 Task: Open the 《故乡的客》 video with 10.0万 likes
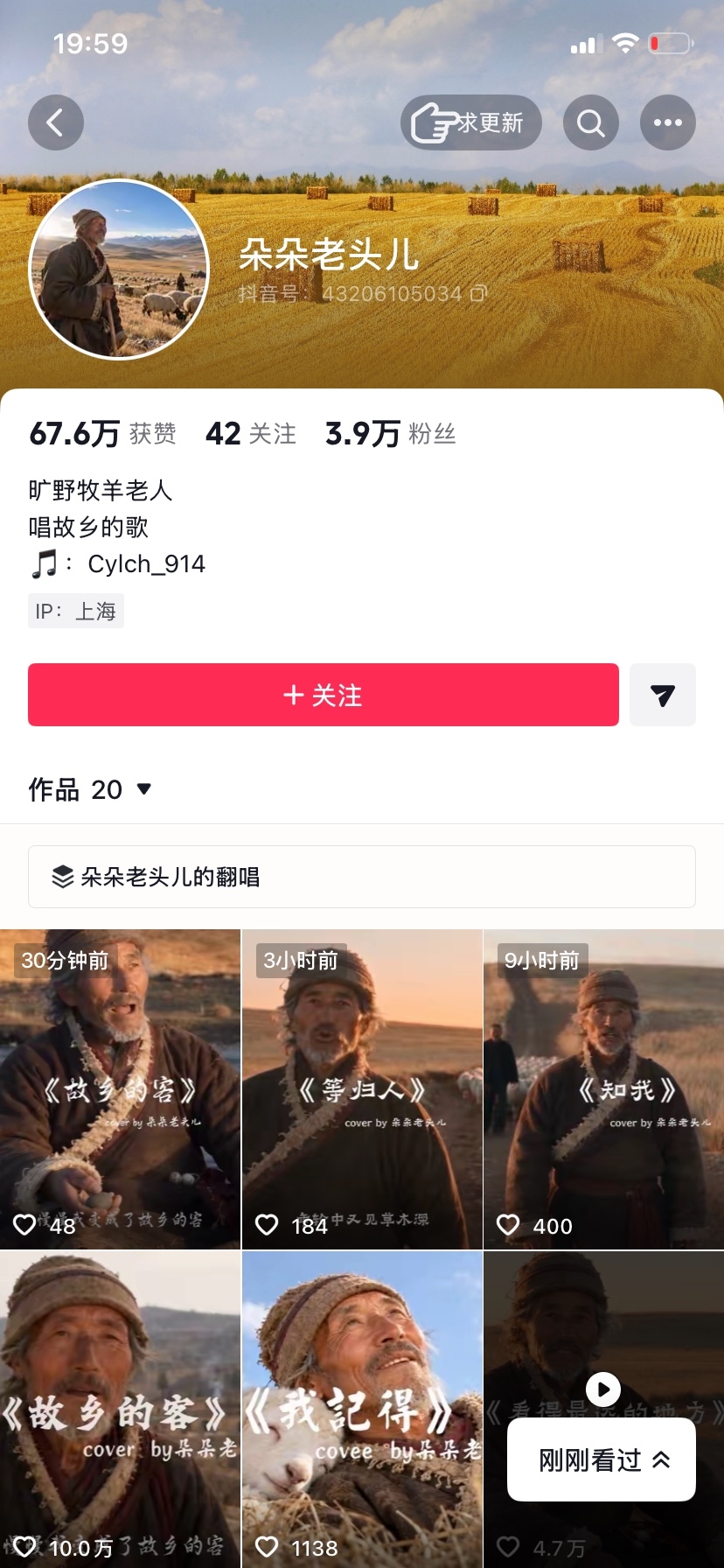120,1410
